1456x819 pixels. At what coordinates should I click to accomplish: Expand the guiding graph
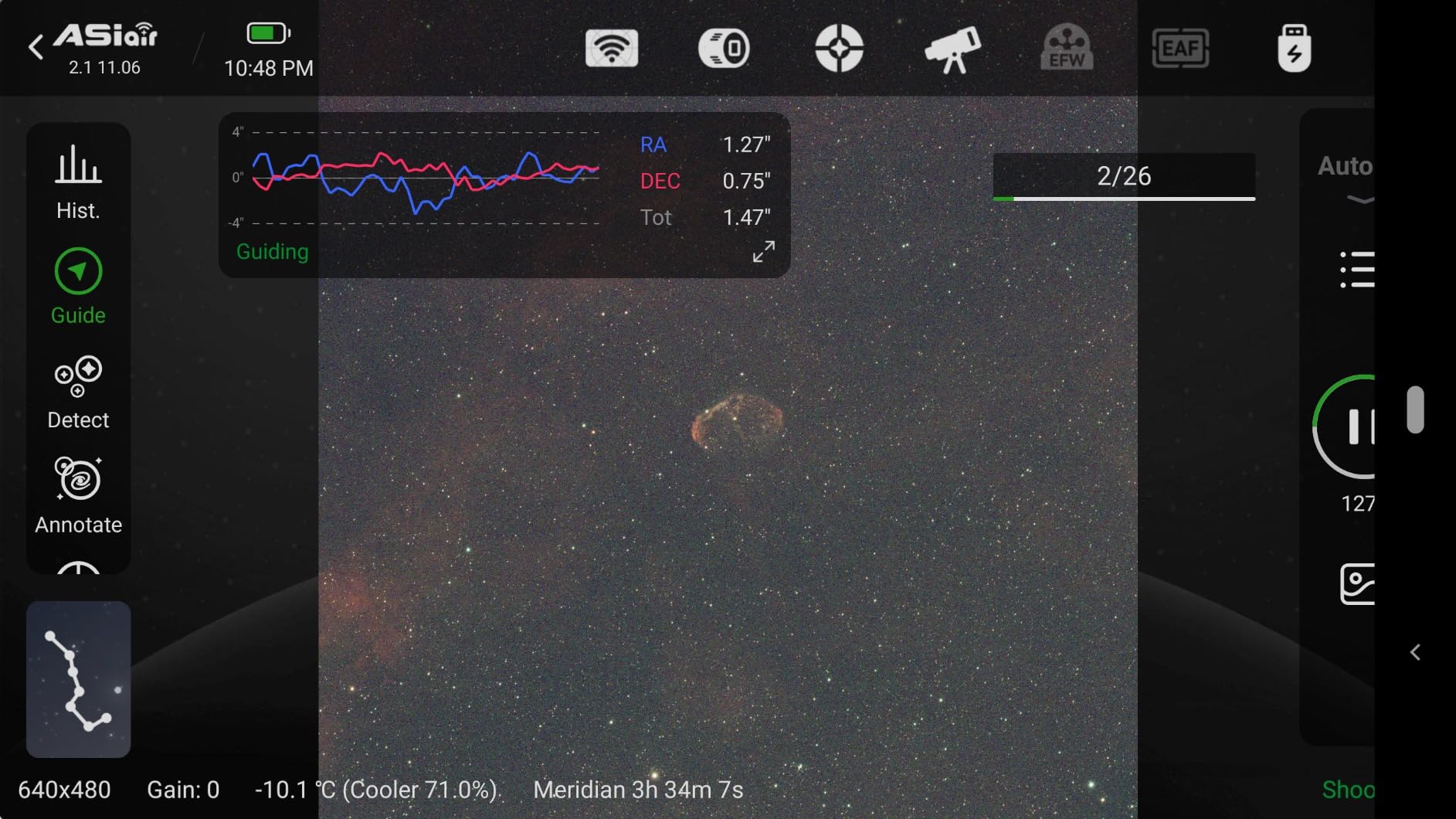pyautogui.click(x=763, y=251)
